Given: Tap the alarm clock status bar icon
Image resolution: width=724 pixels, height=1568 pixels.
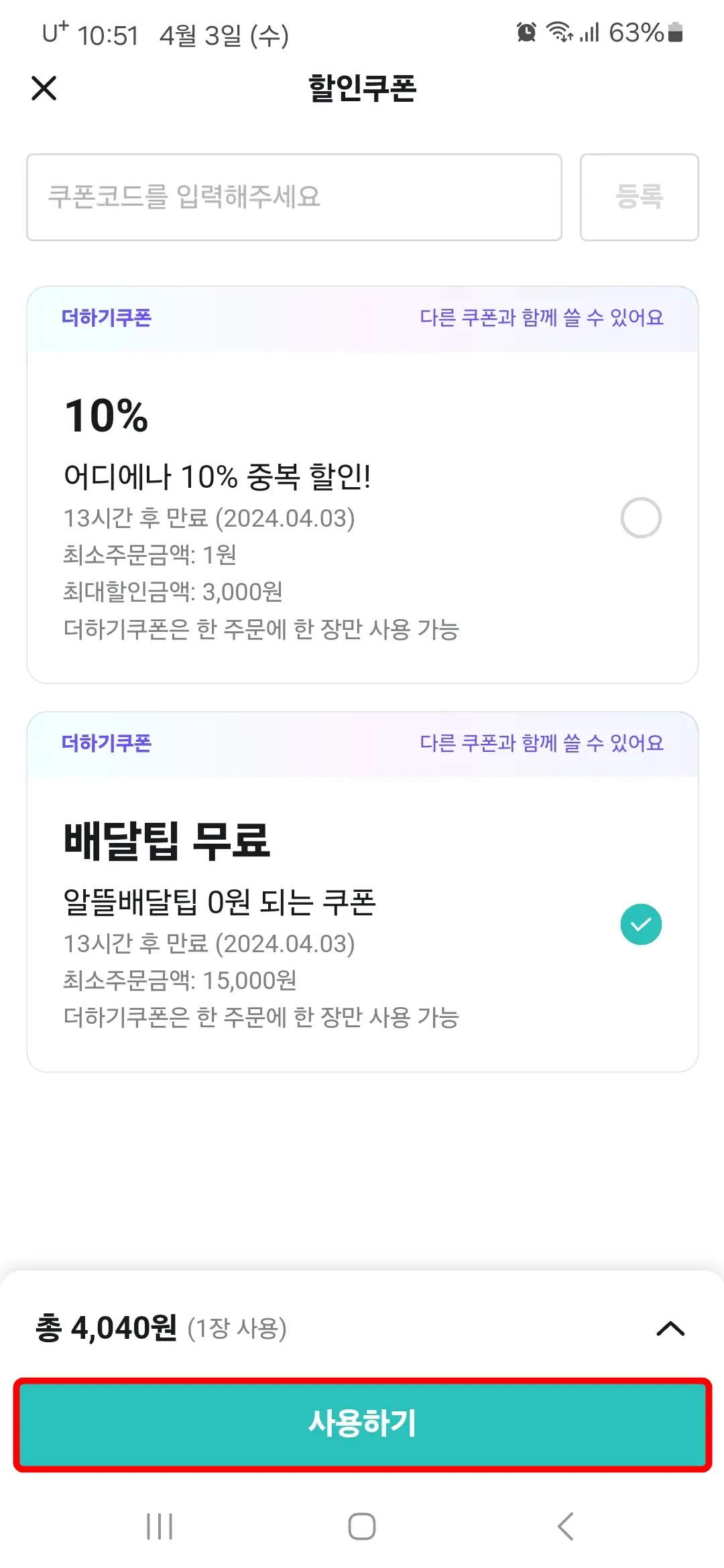Looking at the screenshot, I should pos(527,31).
